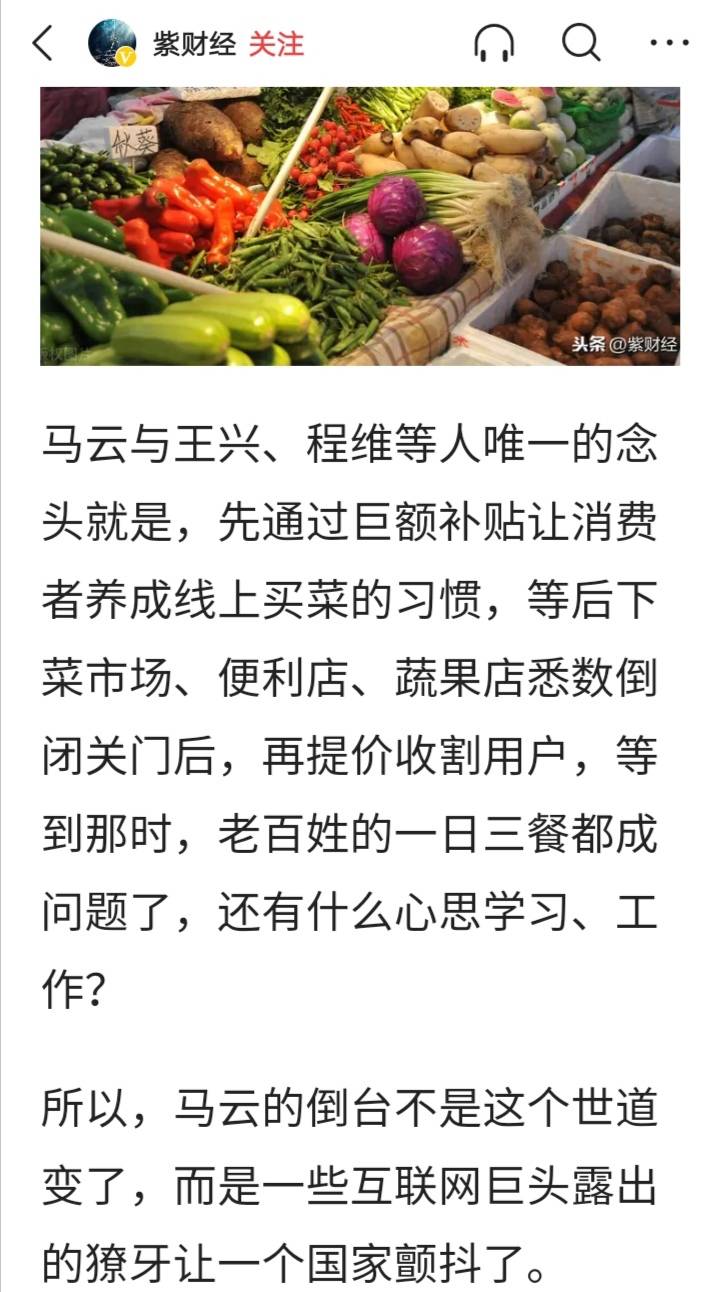720x1292 pixels.
Task: Open the three-dot overflow menu
Action: (669, 44)
